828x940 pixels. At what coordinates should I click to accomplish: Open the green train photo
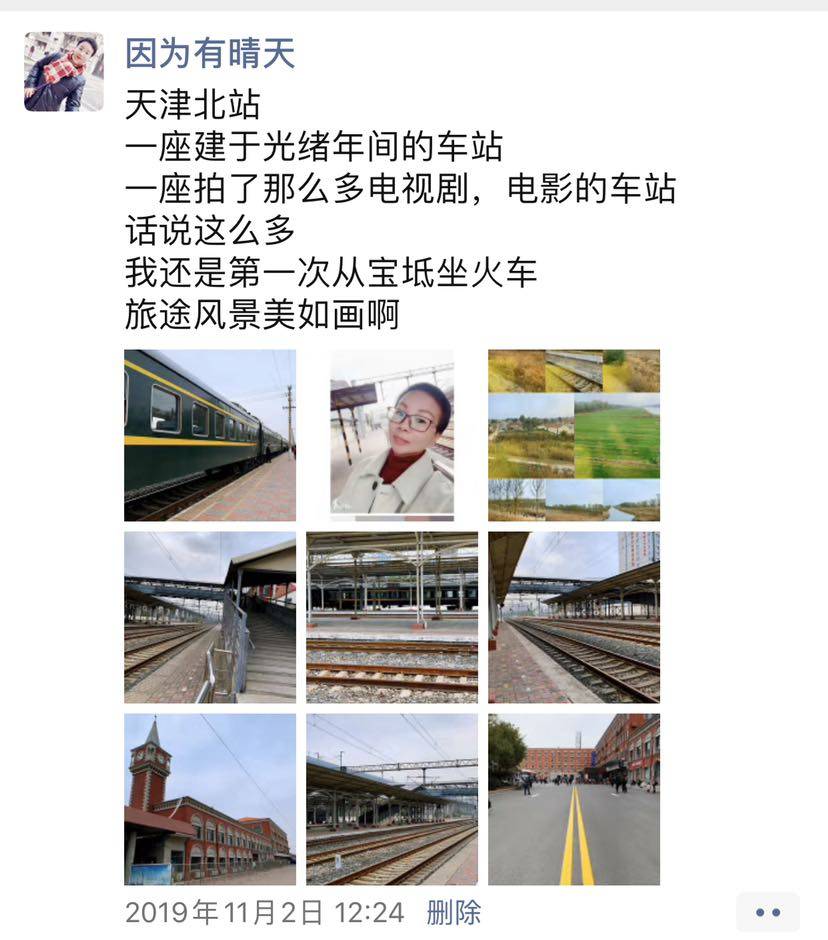coord(210,435)
